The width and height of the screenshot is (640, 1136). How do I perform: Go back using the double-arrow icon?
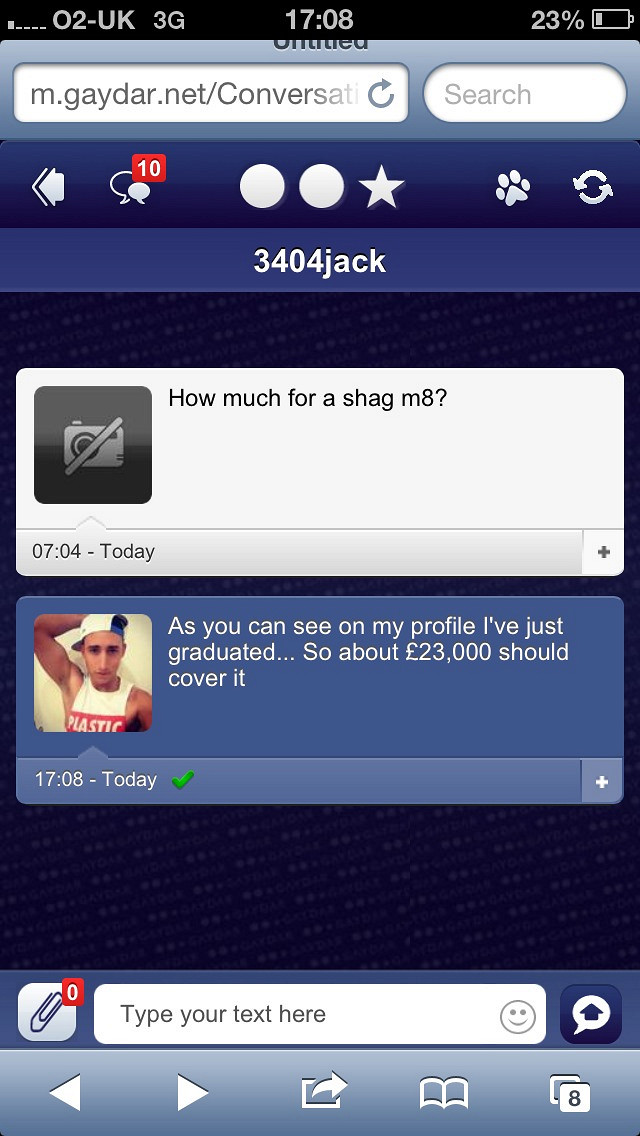[49, 187]
